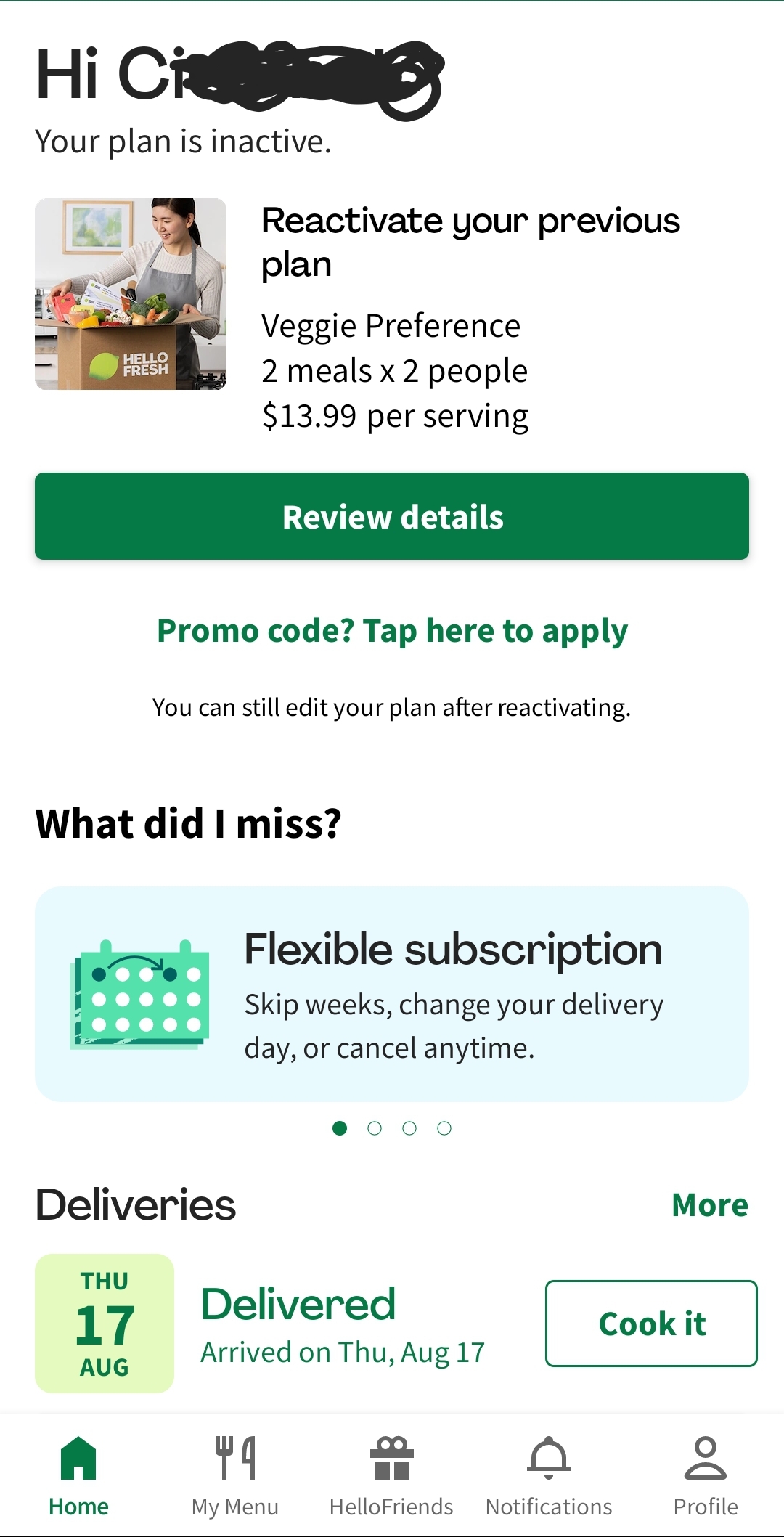Tap the Review details button
The height and width of the screenshot is (1537, 784).
(392, 516)
